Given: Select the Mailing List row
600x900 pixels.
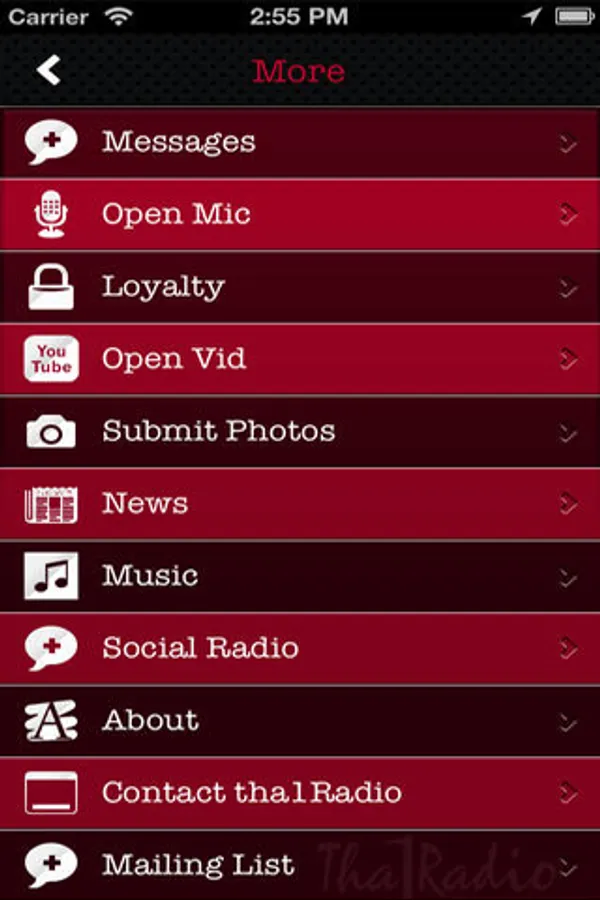Looking at the screenshot, I should (300, 865).
